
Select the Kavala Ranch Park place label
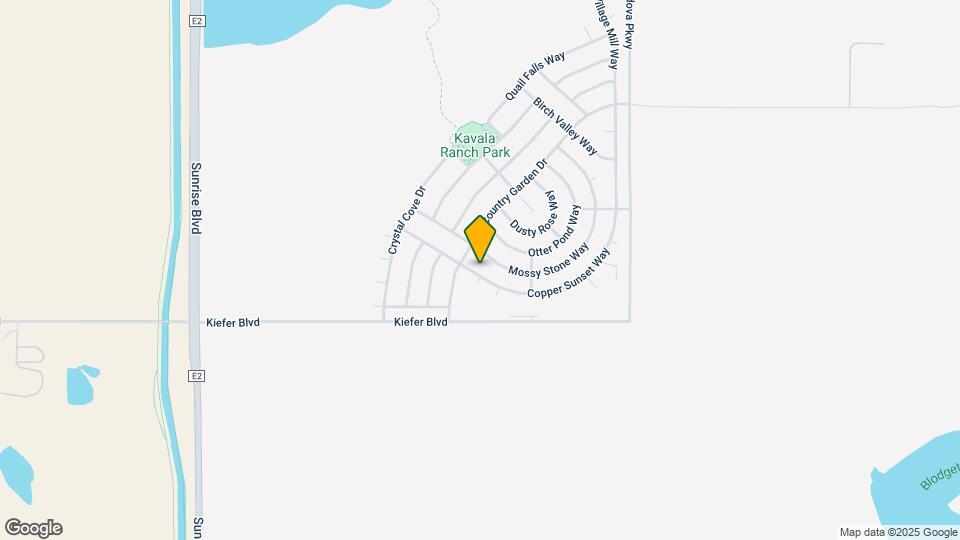coord(475,145)
